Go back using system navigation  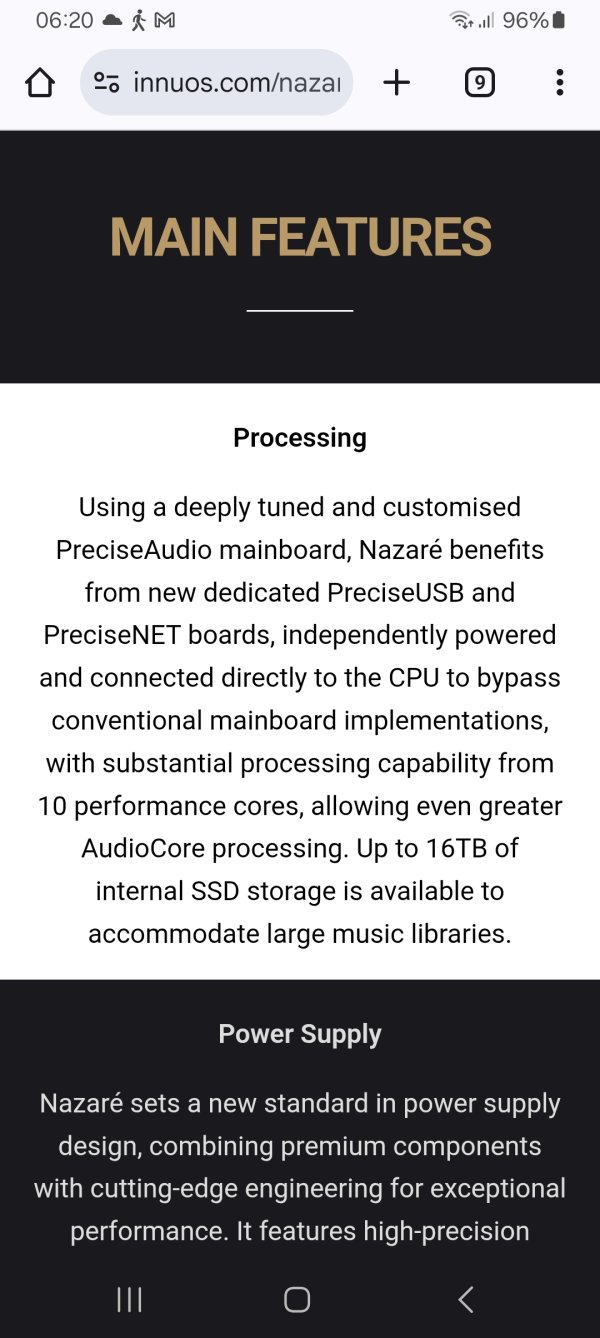[465, 1299]
